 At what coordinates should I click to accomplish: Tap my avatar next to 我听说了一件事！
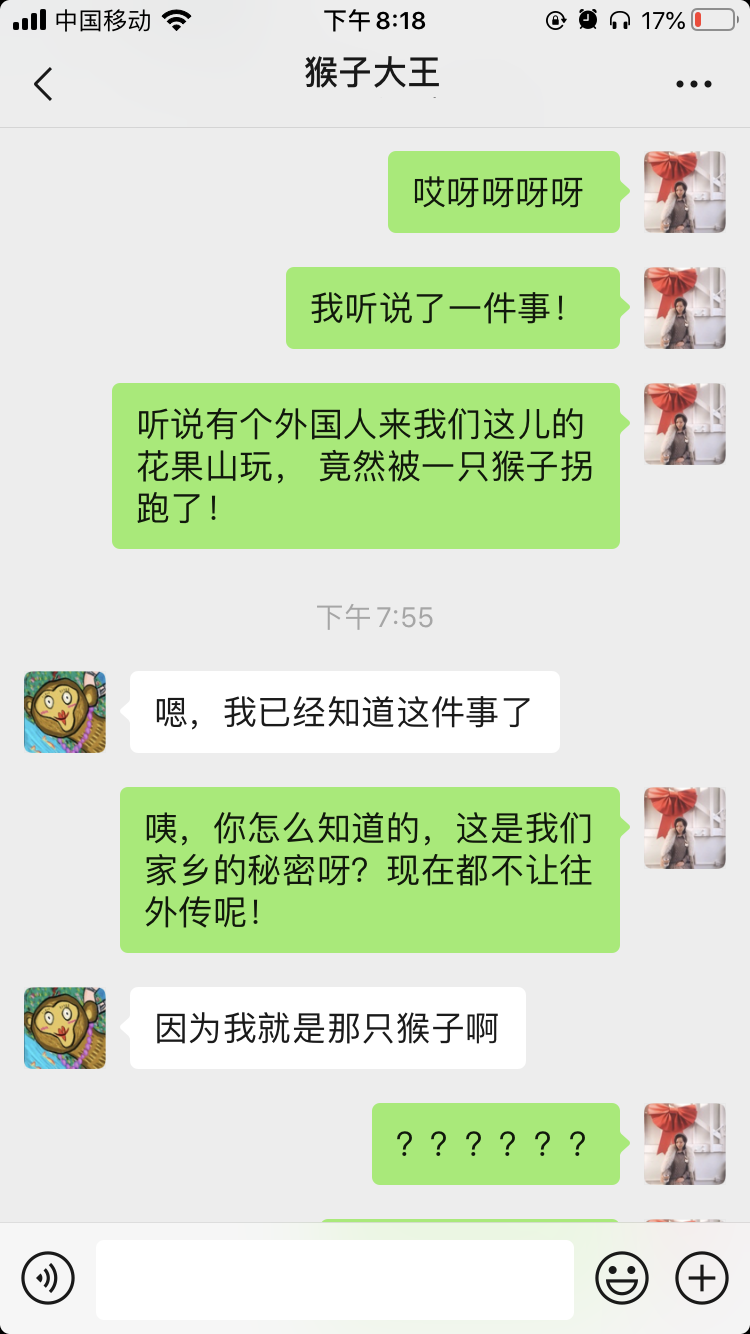(685, 308)
